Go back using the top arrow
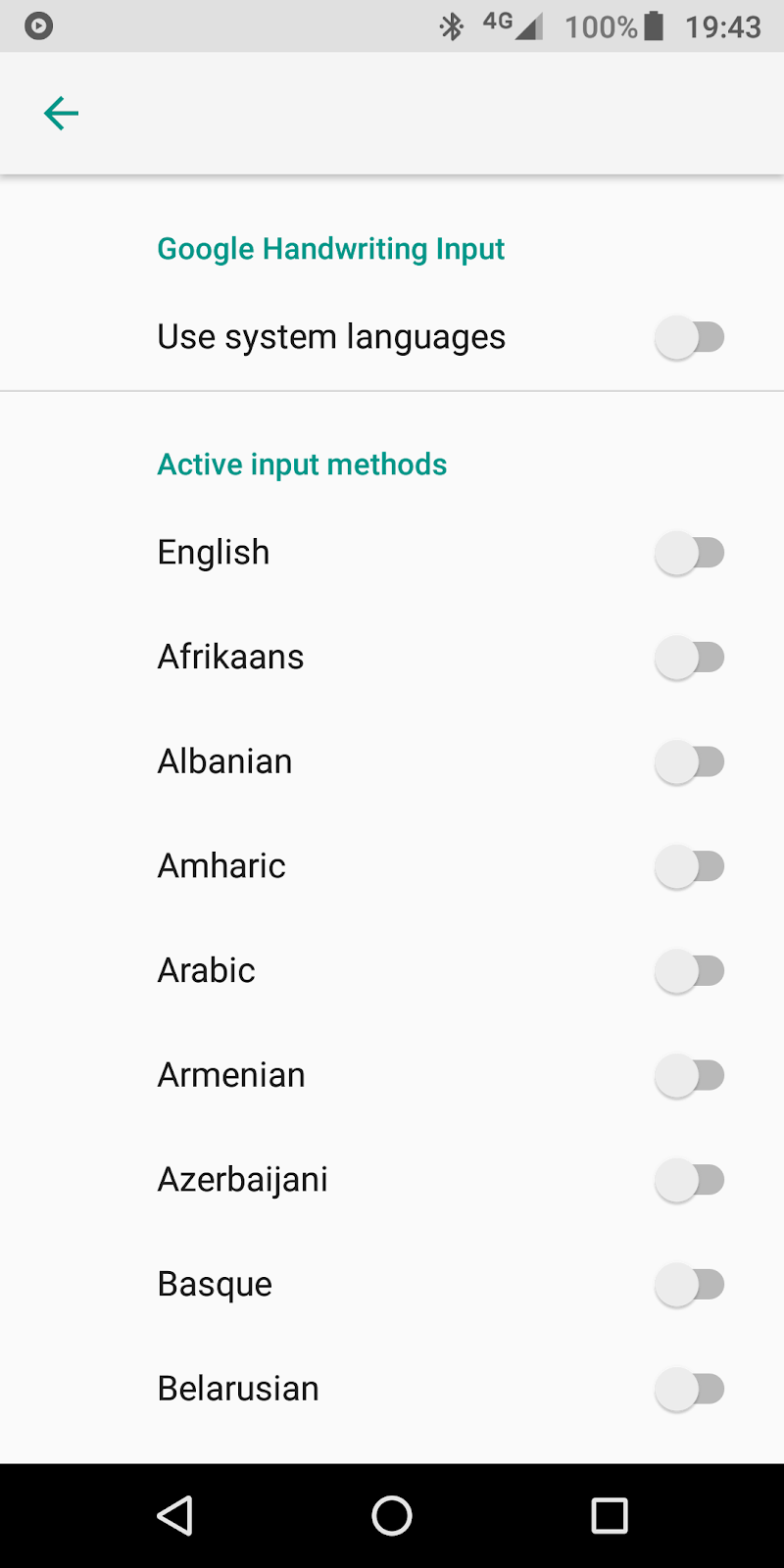This screenshot has height=1568, width=784. 61,114
